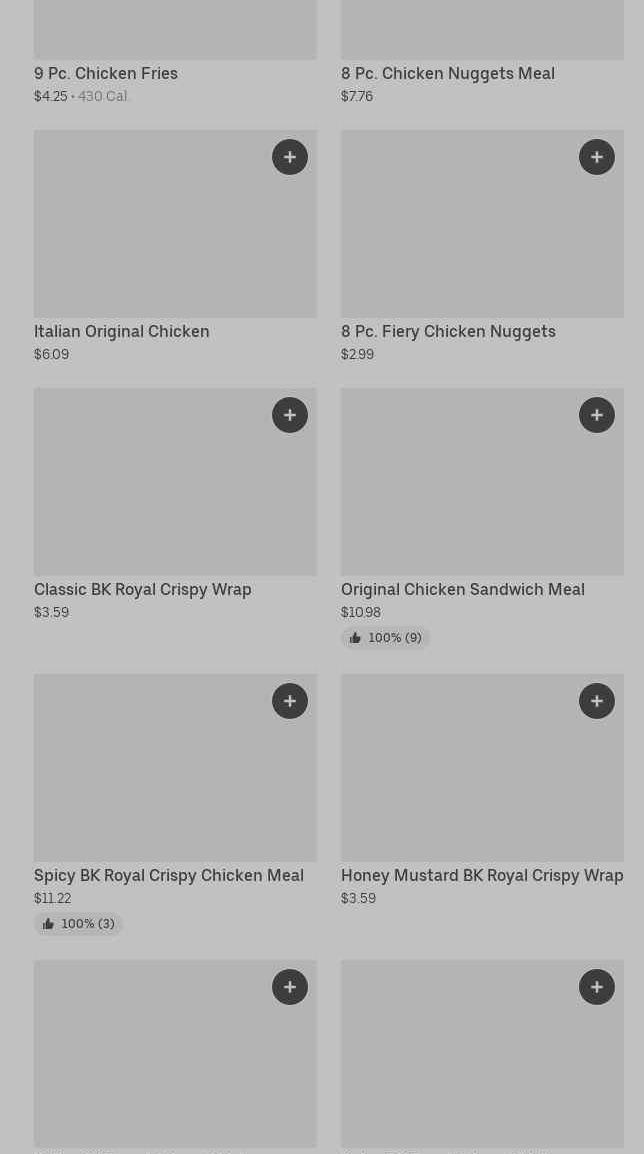644x1154 pixels.
Task: Open the 9 Pc. Chicken Fries item
Action: [106, 73]
